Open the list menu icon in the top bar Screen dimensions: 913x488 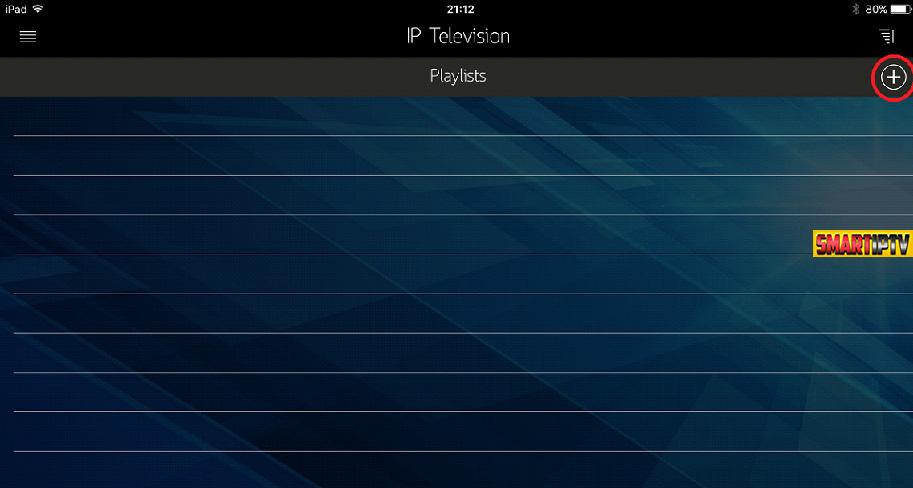pos(886,36)
